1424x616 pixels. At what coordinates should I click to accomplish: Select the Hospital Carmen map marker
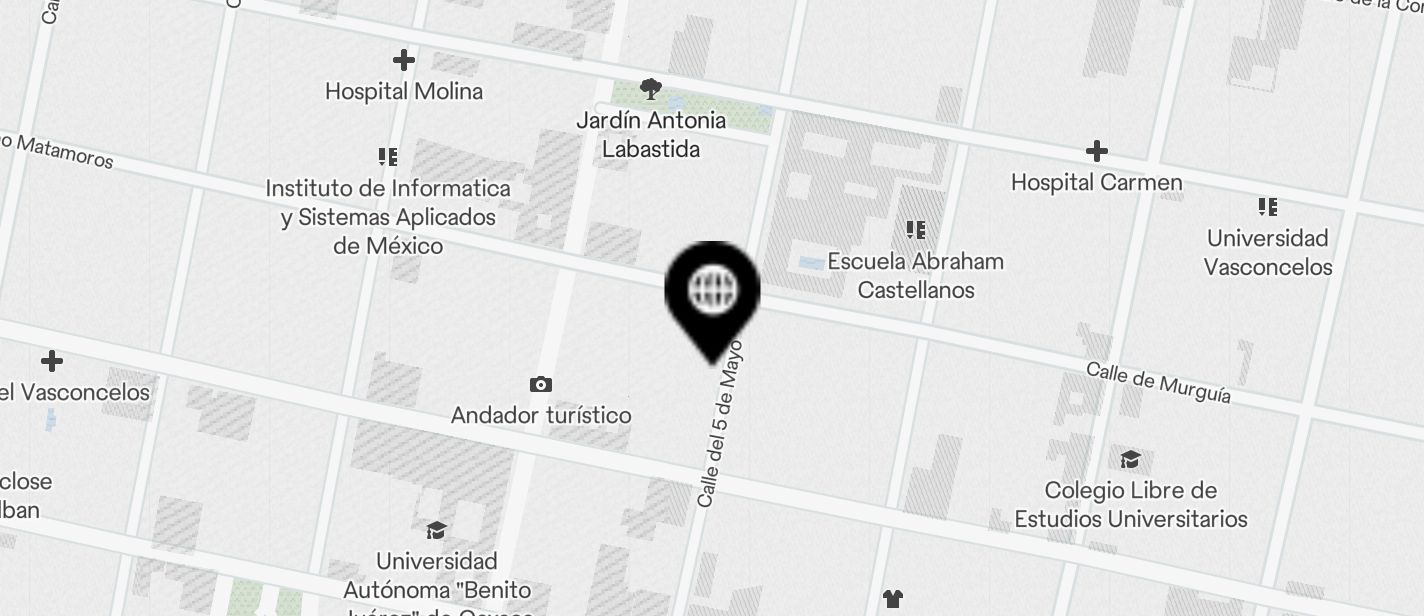[x=1097, y=152]
